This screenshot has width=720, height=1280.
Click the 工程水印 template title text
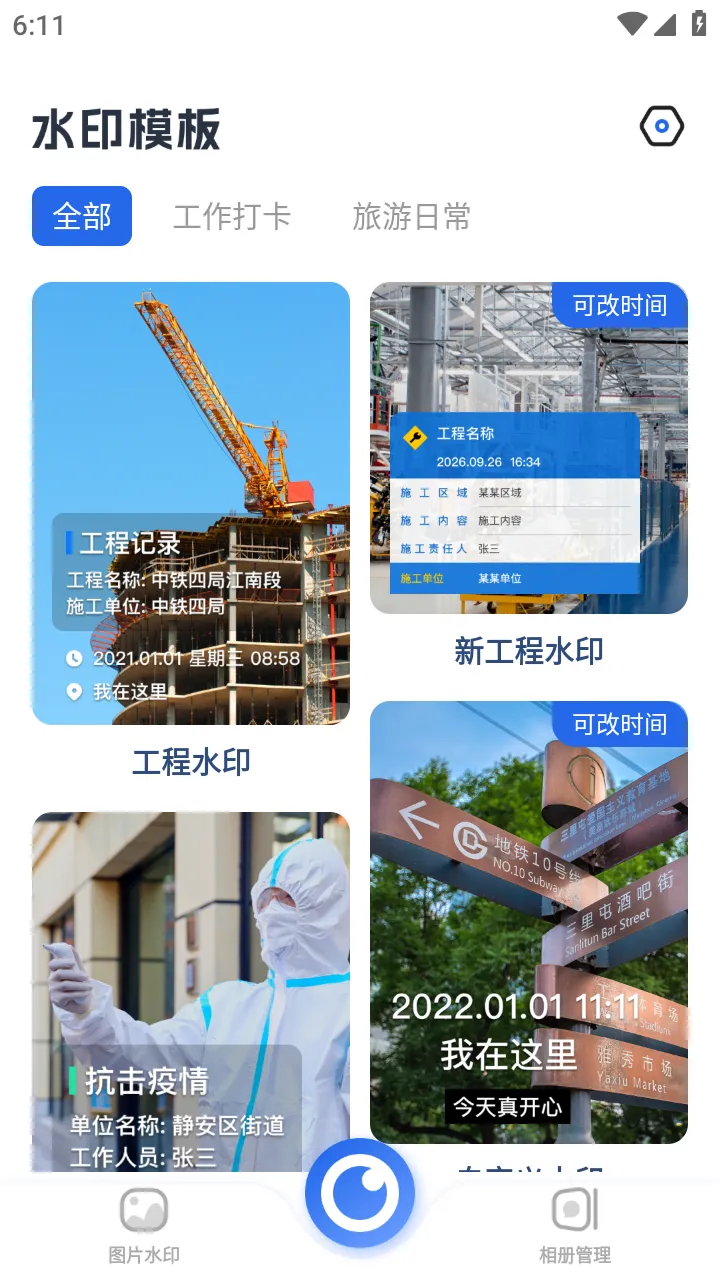[x=190, y=762]
